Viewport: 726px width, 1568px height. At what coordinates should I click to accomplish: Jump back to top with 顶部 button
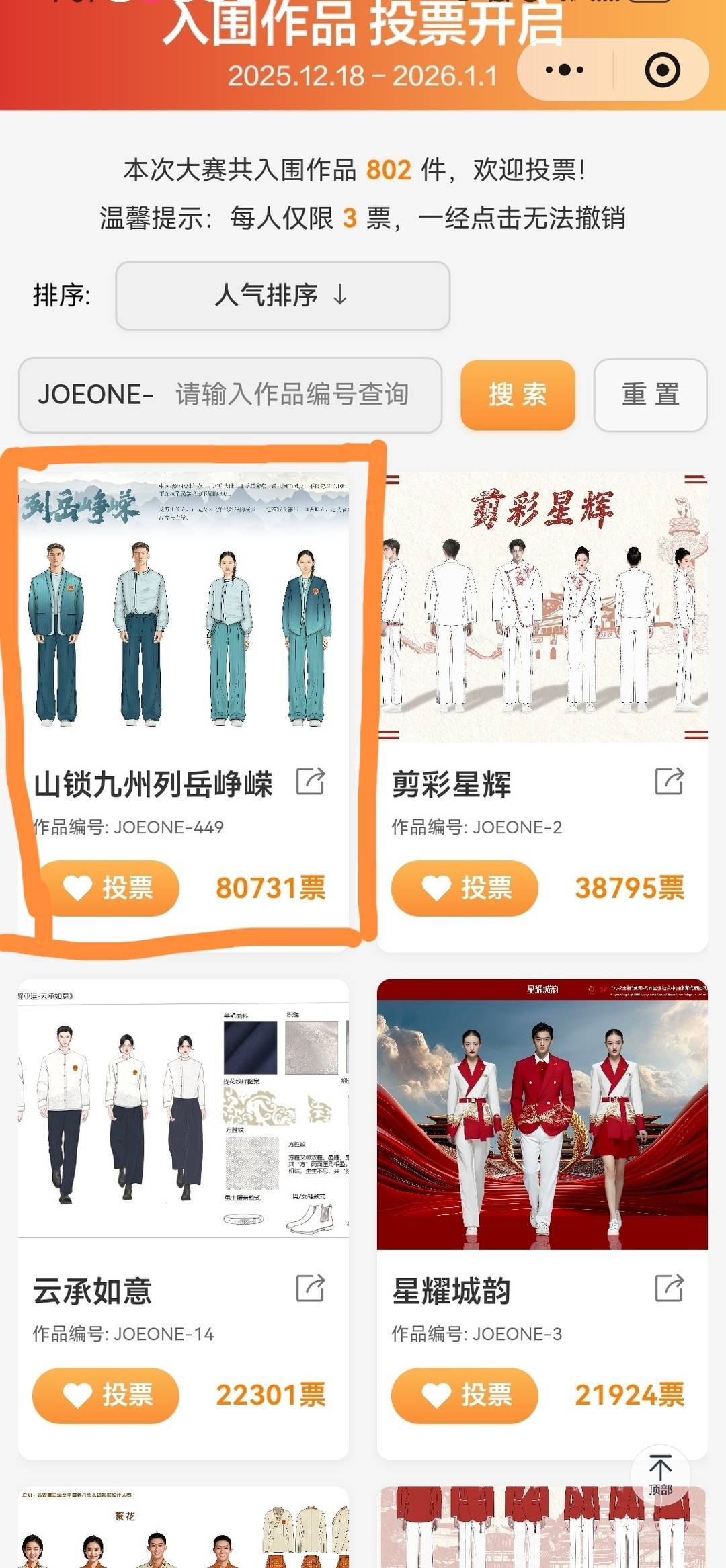point(660,1475)
